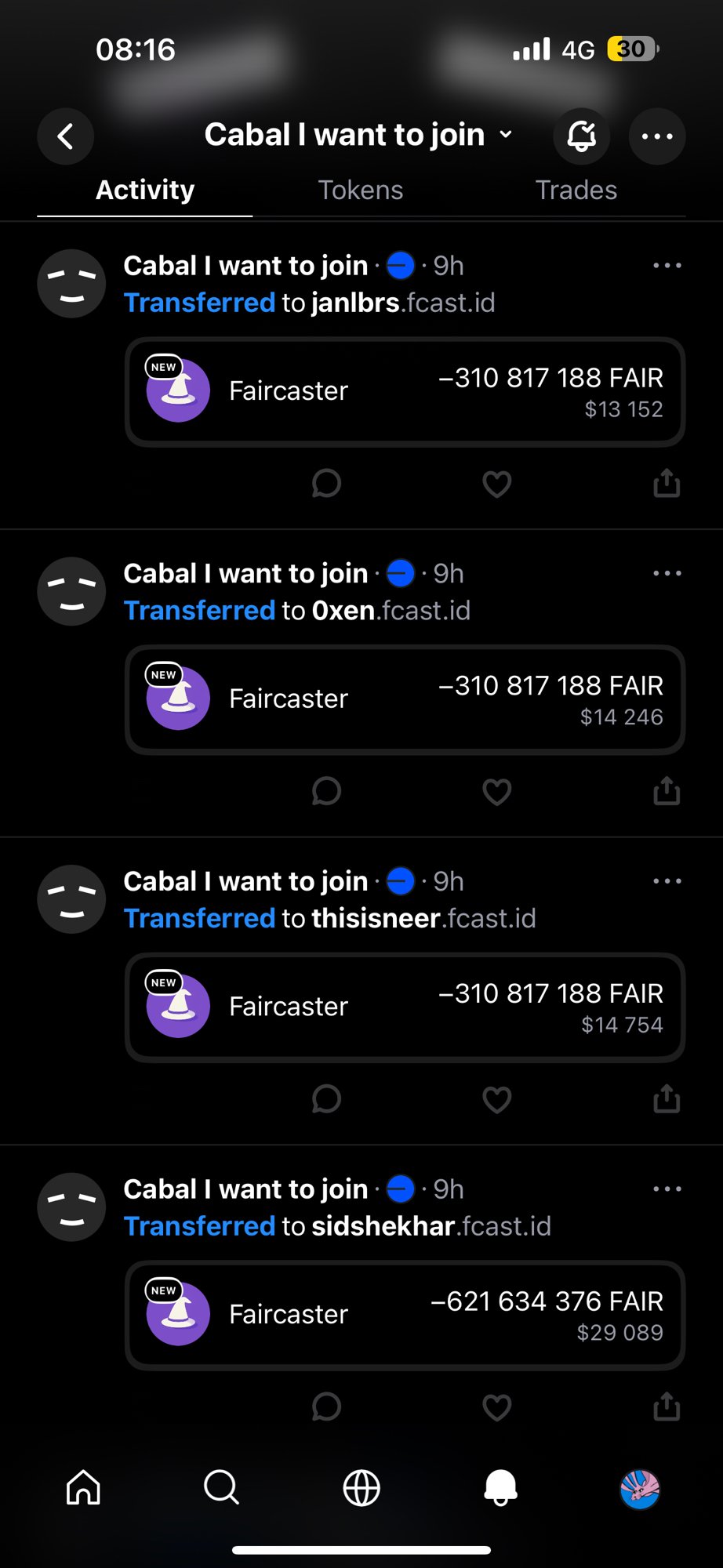Open the Search tab in bottom navigation
The image size is (723, 1568).
coord(221,1487)
